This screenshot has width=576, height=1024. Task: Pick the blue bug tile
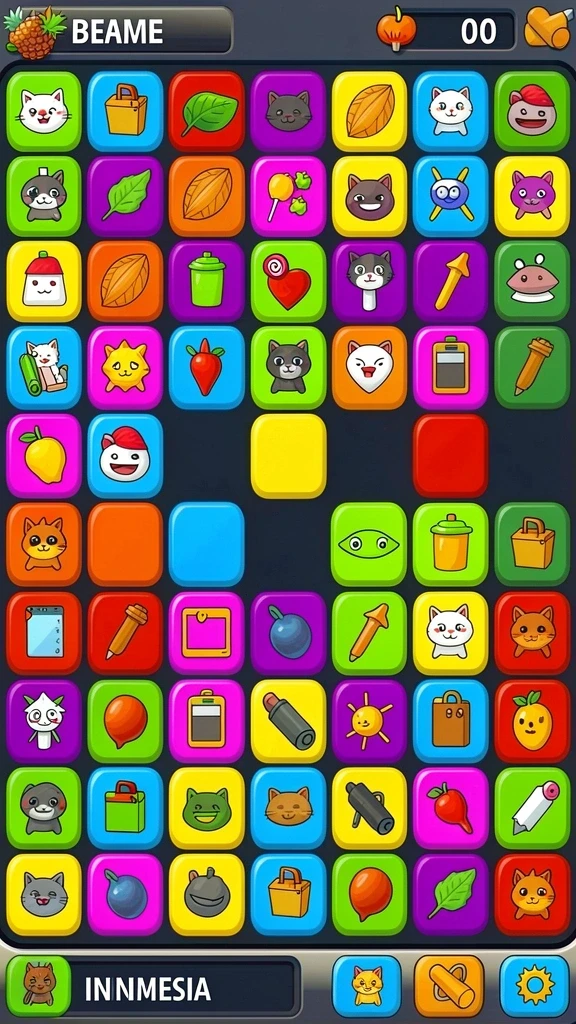pos(450,196)
